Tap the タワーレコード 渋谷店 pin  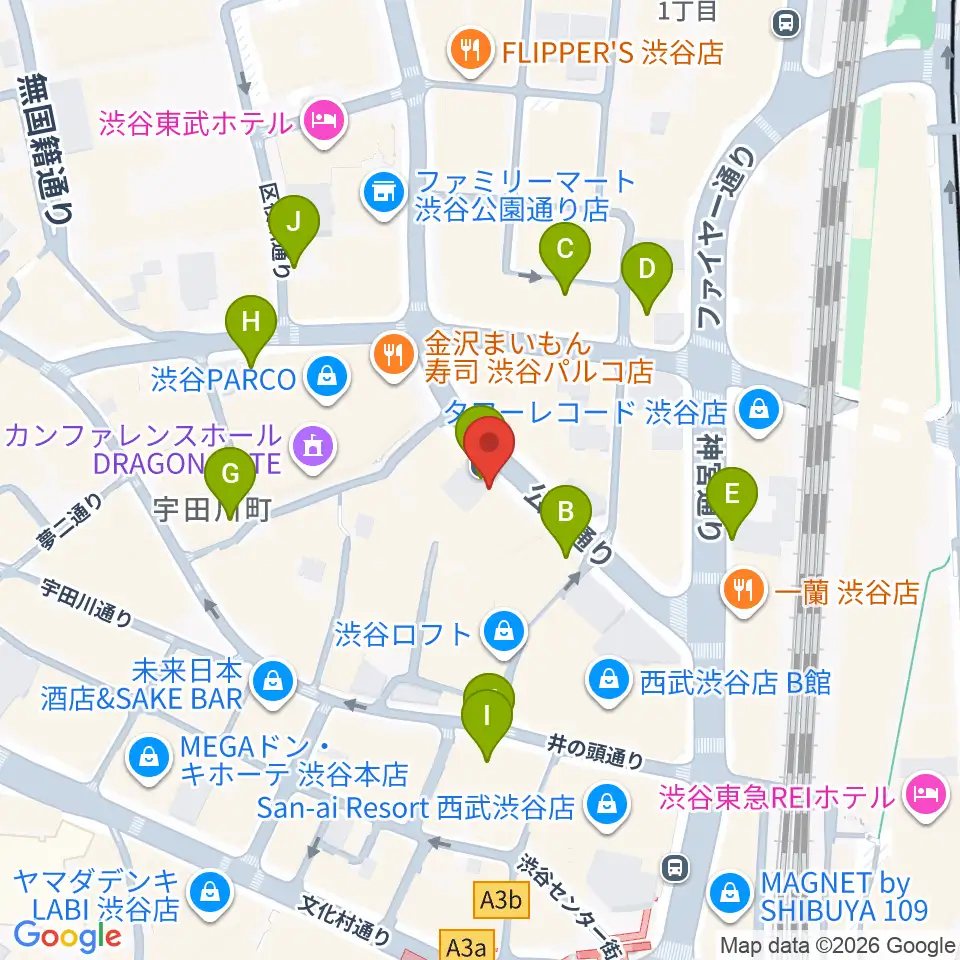(759, 411)
